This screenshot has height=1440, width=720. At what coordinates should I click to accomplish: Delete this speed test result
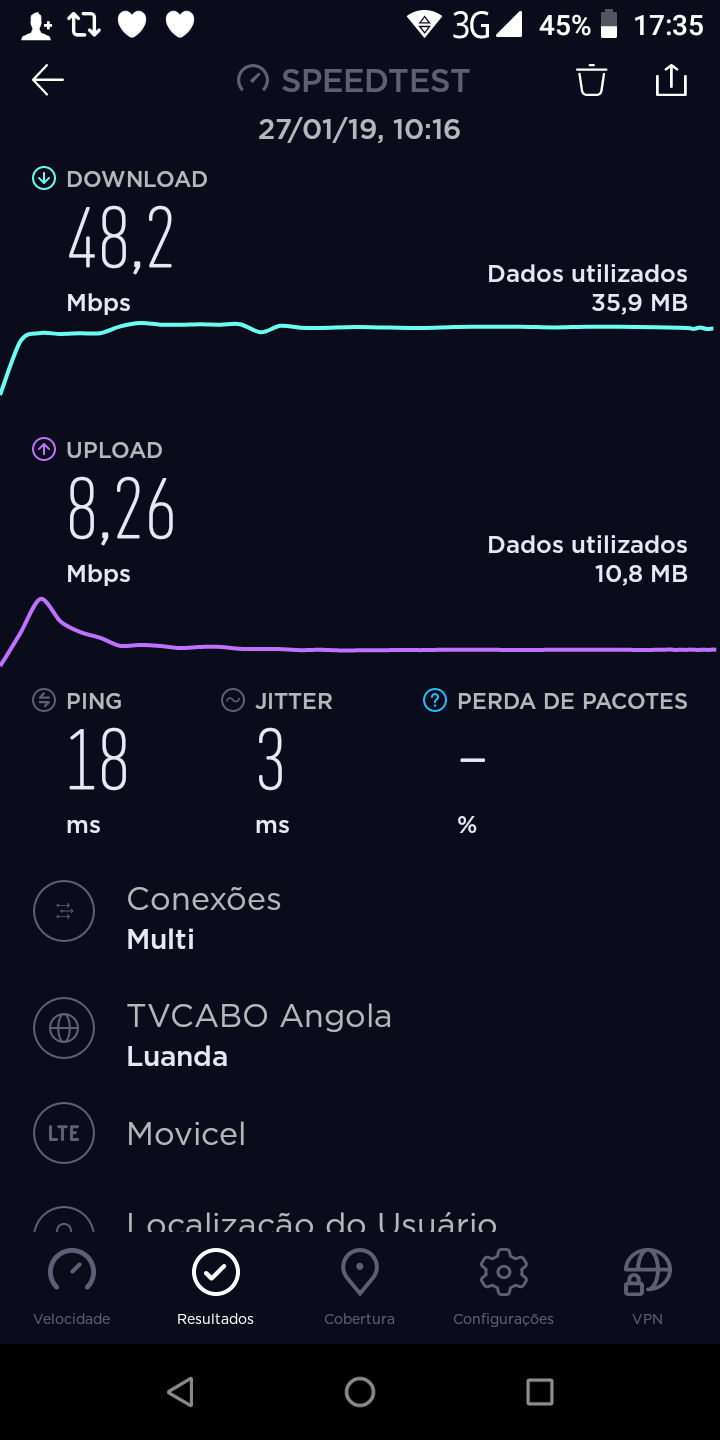pos(592,80)
